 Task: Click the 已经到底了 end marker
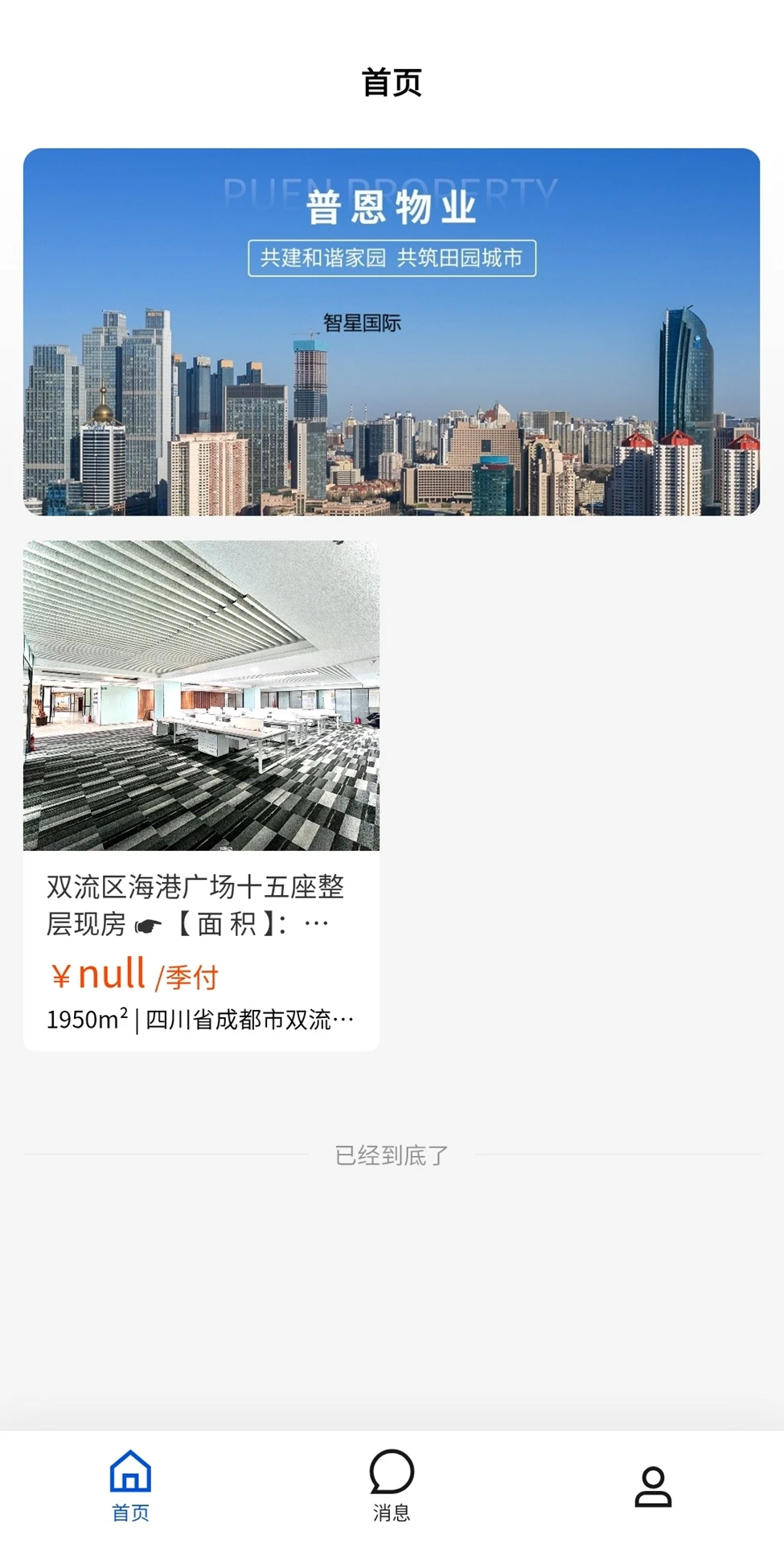(392, 1154)
